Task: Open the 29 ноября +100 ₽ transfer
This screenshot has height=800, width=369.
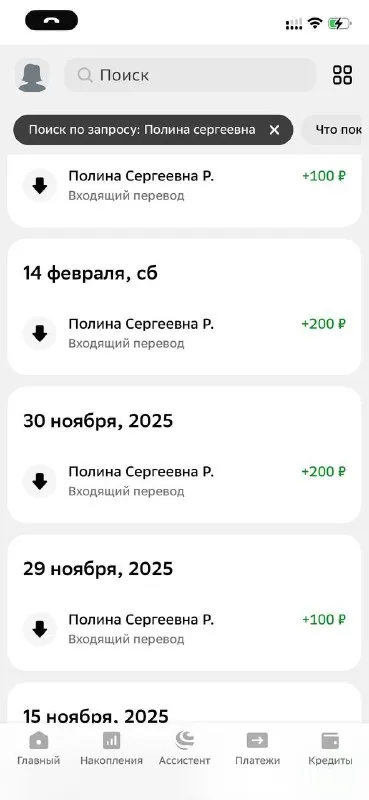Action: pos(184,629)
